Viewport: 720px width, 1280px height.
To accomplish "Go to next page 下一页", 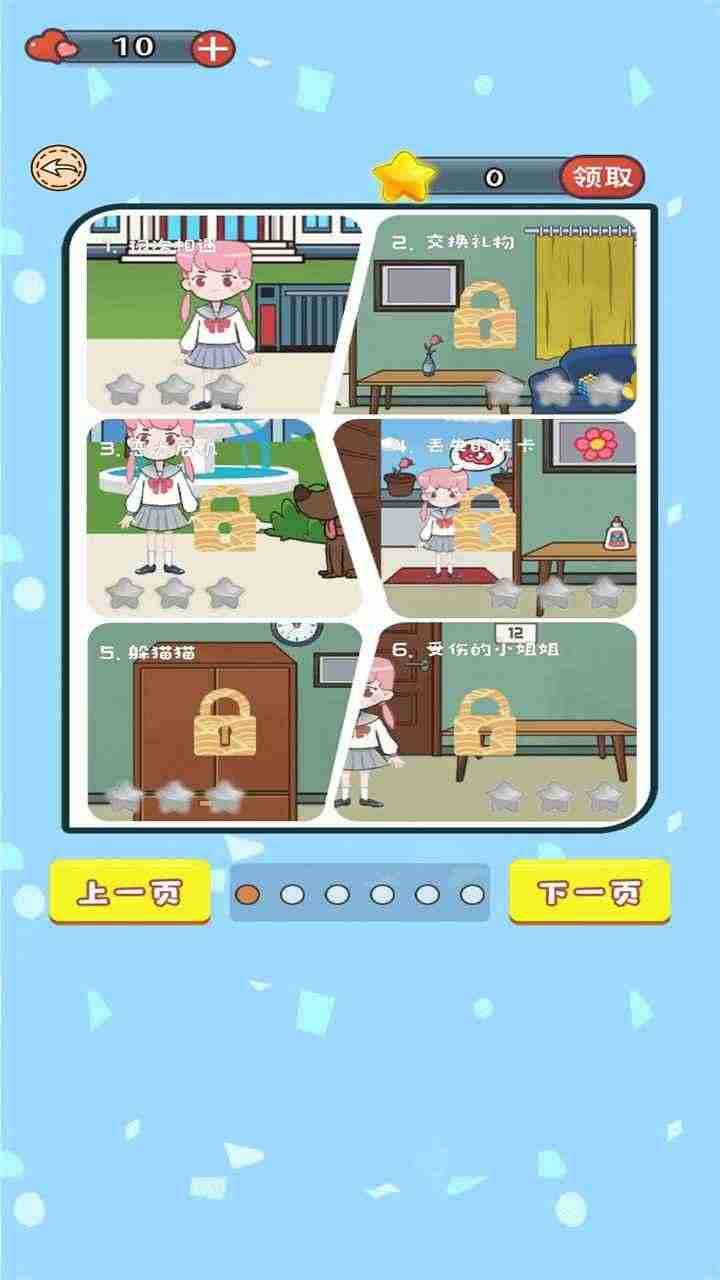I will pos(589,892).
